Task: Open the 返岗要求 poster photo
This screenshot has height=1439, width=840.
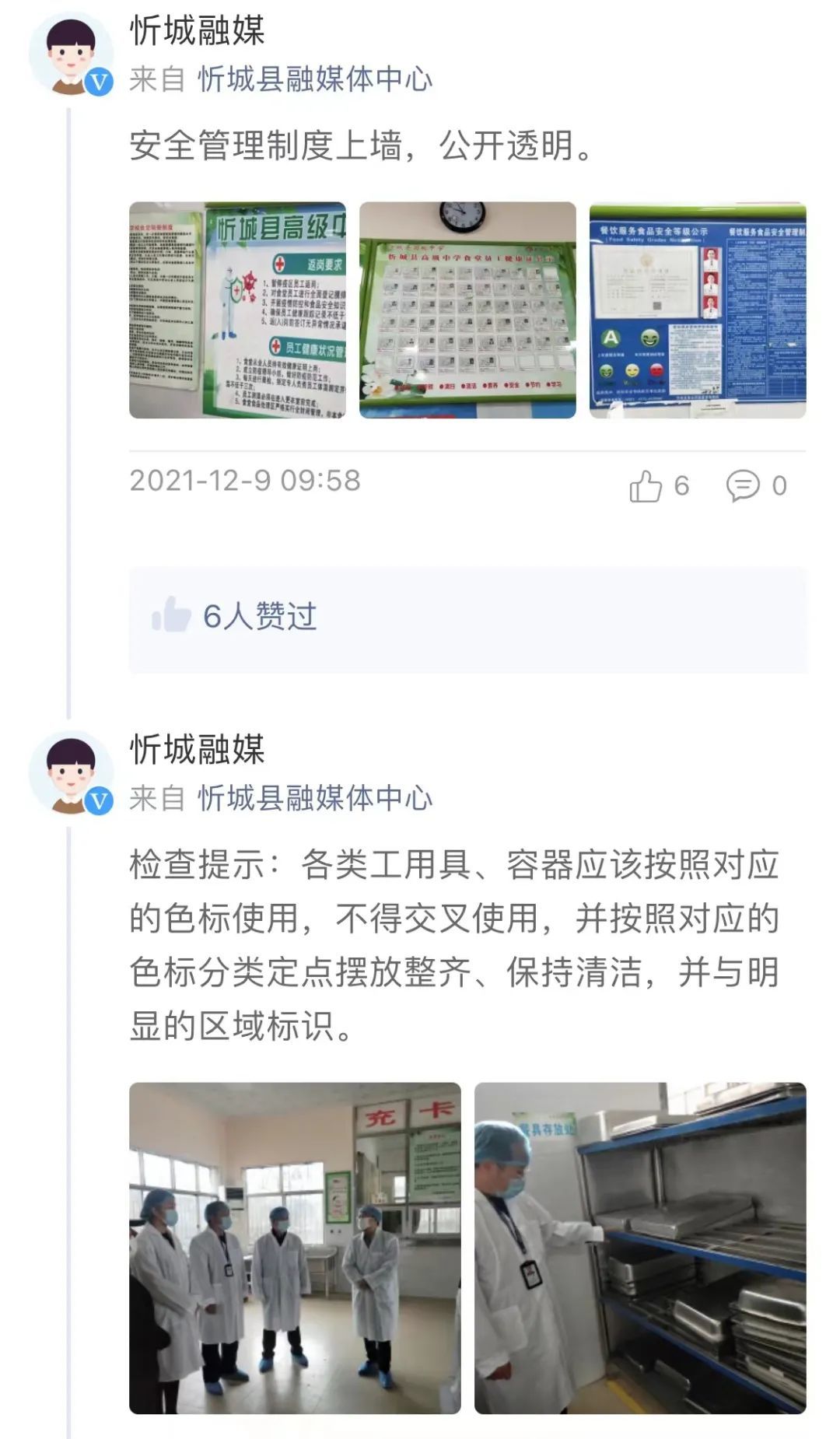Action: 237,310
